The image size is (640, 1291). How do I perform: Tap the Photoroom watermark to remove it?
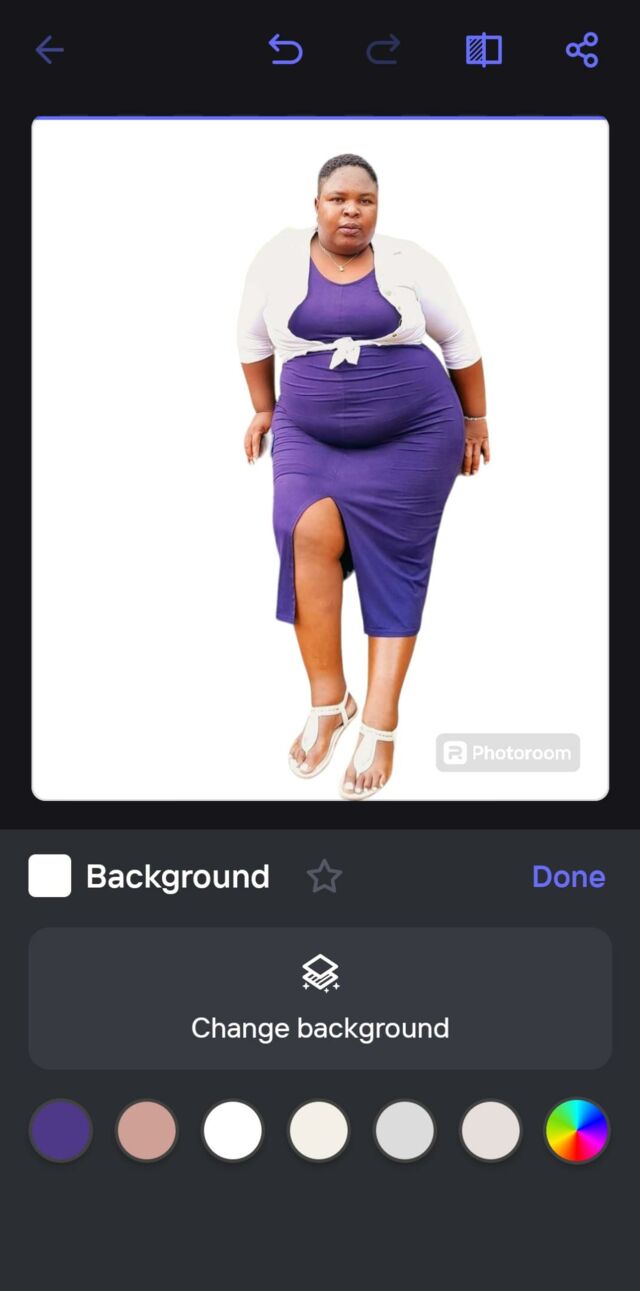(x=508, y=753)
